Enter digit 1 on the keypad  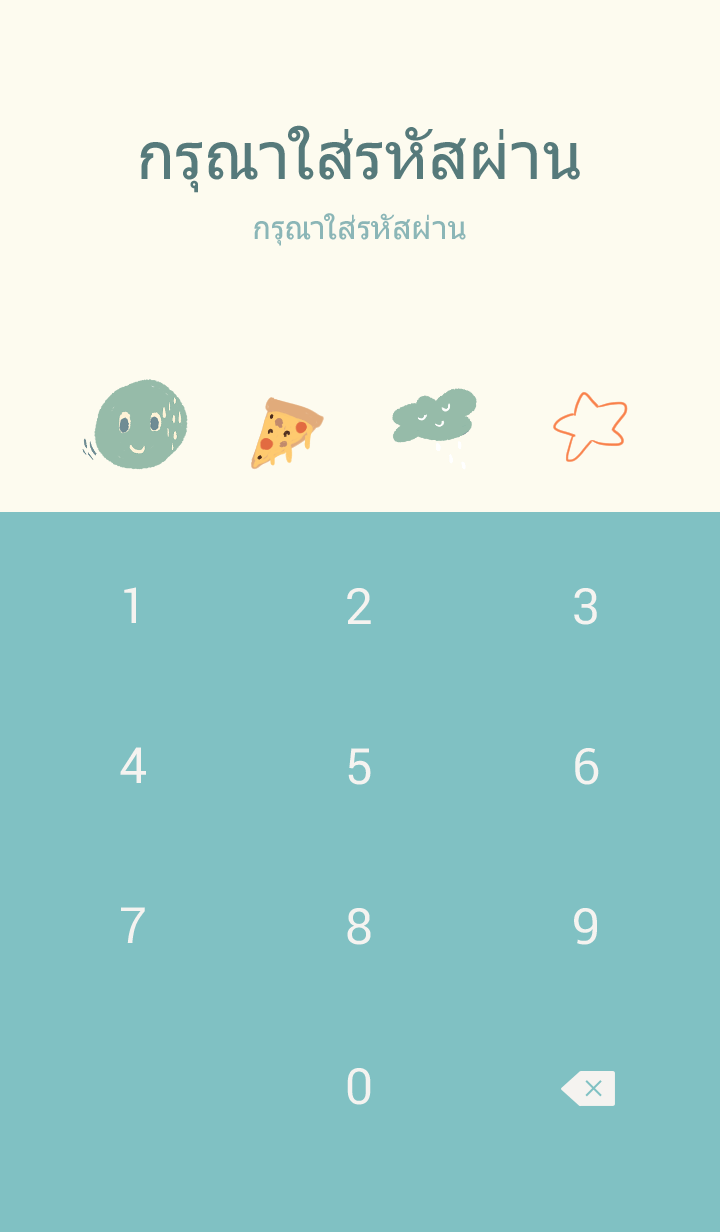pyautogui.click(x=132, y=607)
